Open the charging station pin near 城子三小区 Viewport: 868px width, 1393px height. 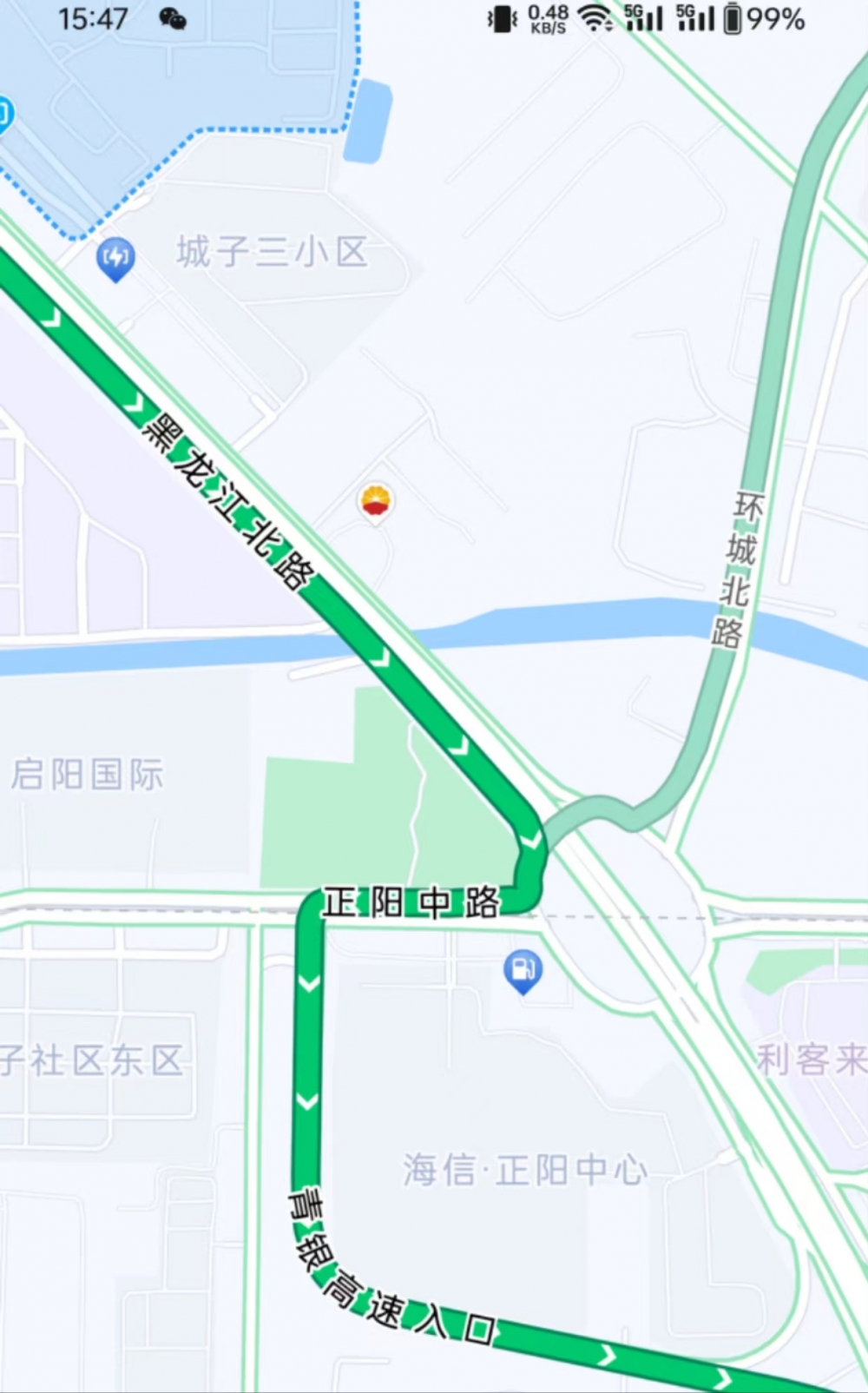[115, 259]
